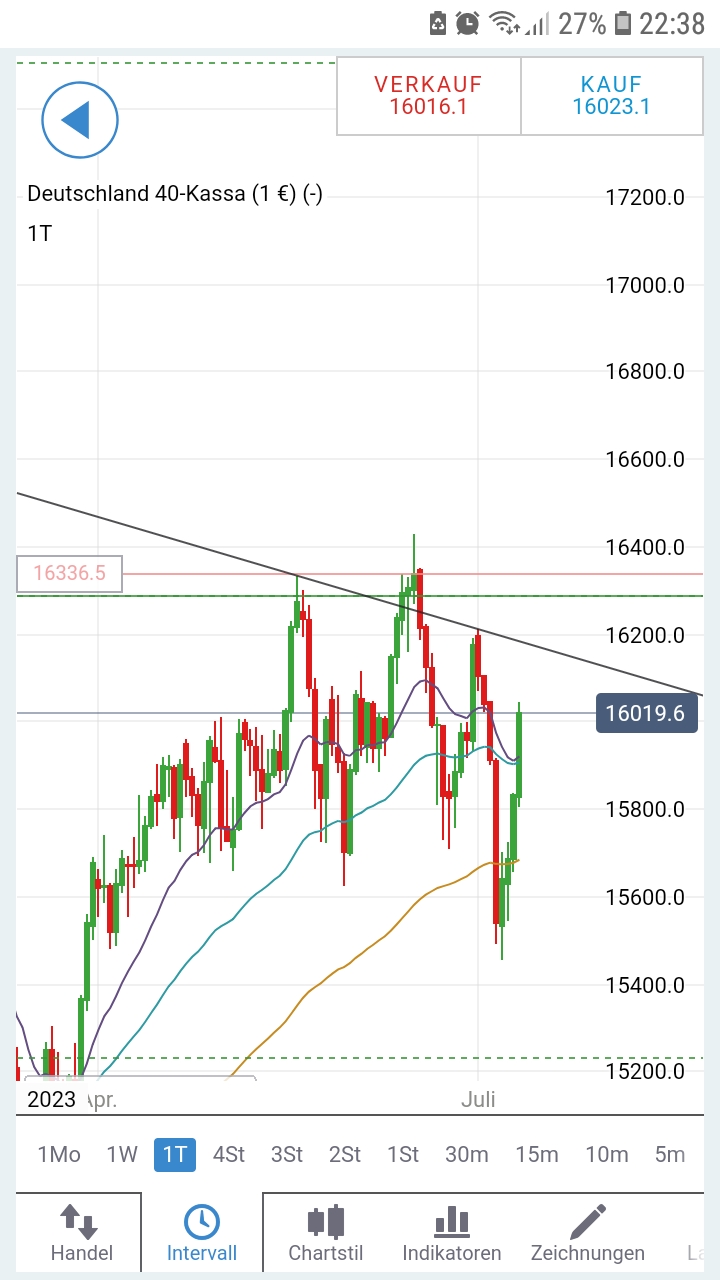Switch to the 5m interval

point(670,1154)
